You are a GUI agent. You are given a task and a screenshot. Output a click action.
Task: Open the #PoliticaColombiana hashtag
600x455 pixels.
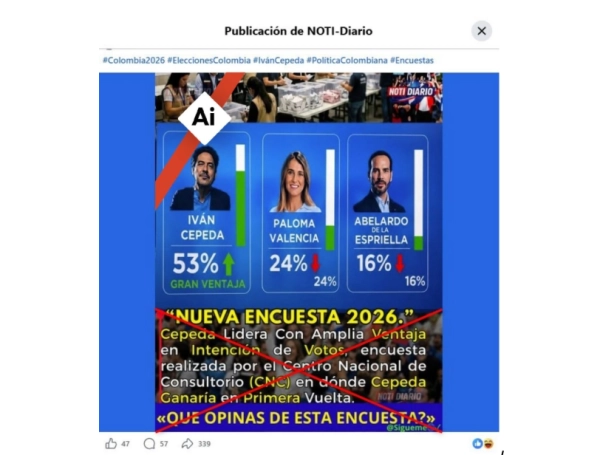click(347, 60)
